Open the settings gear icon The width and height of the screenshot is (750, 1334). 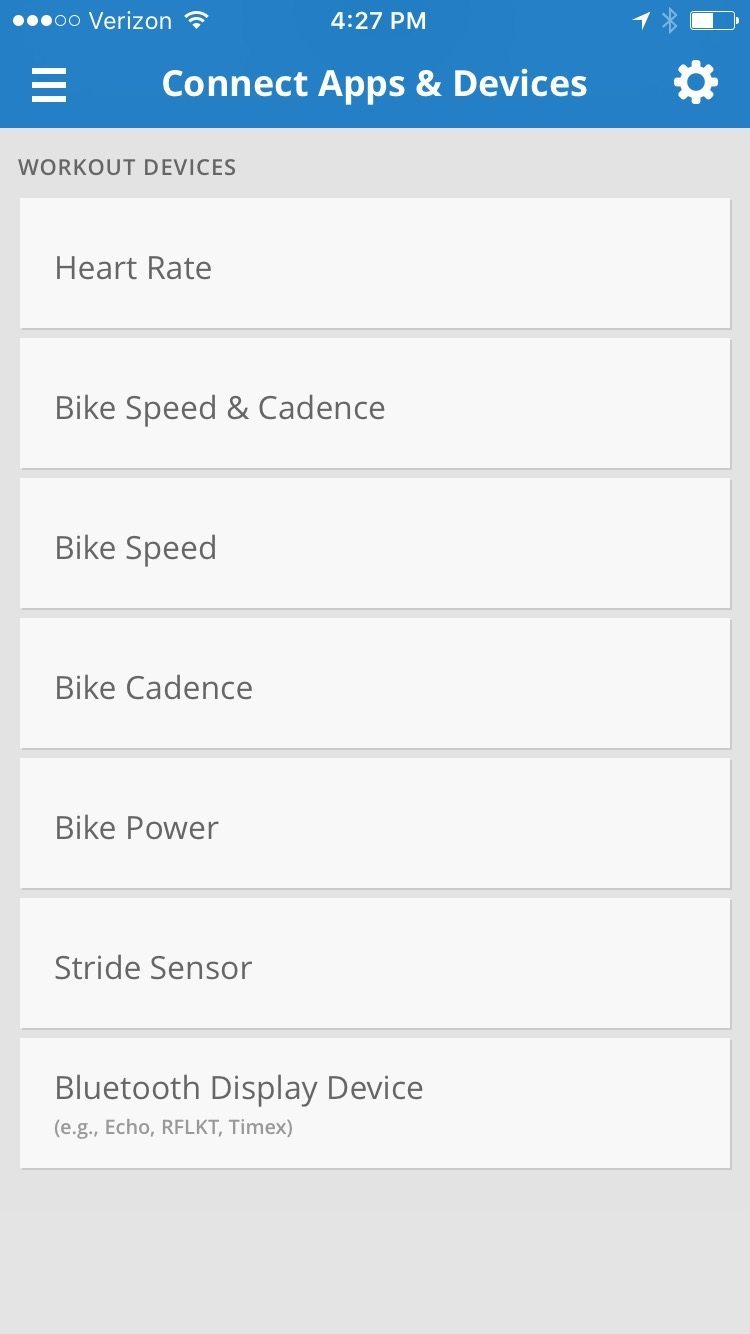[696, 83]
